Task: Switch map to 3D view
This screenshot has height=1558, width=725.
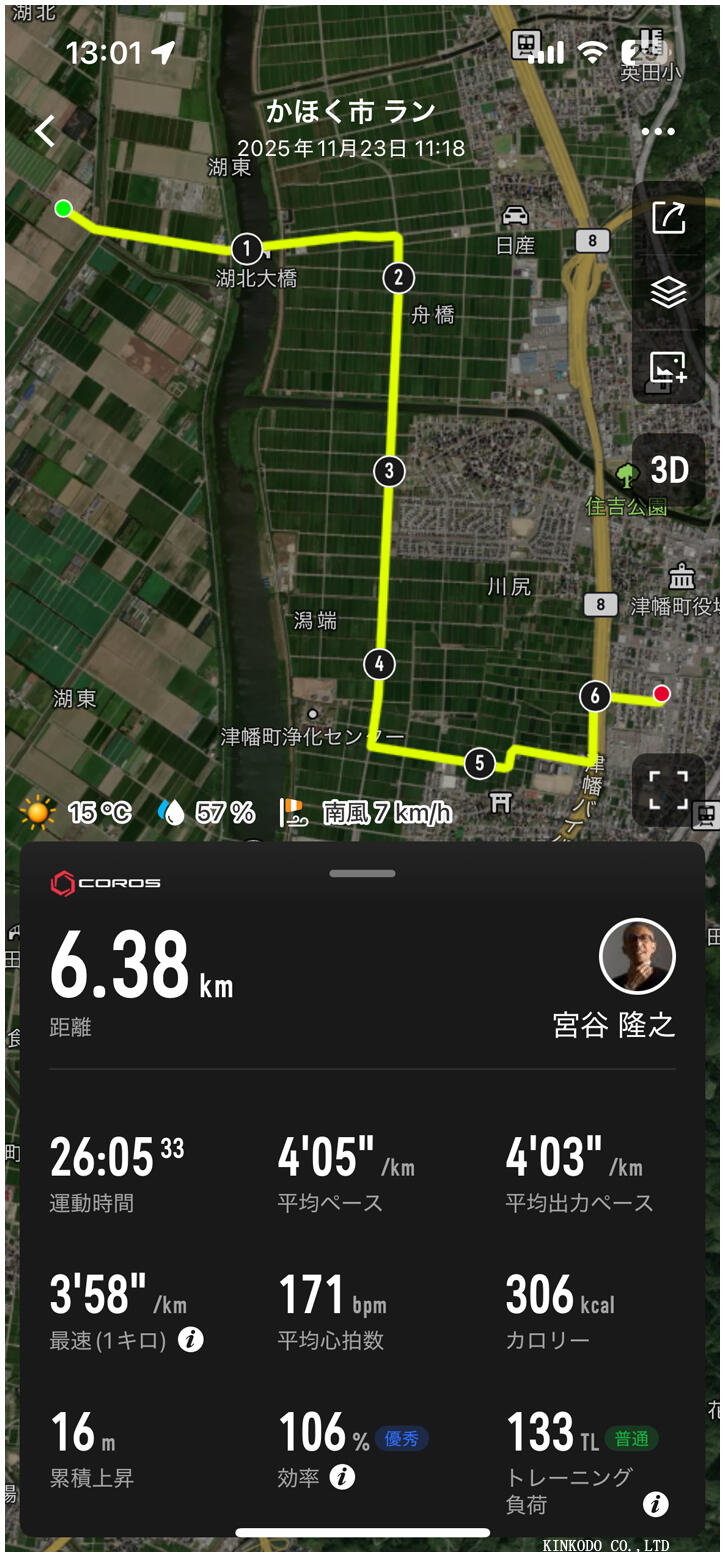Action: (x=668, y=469)
